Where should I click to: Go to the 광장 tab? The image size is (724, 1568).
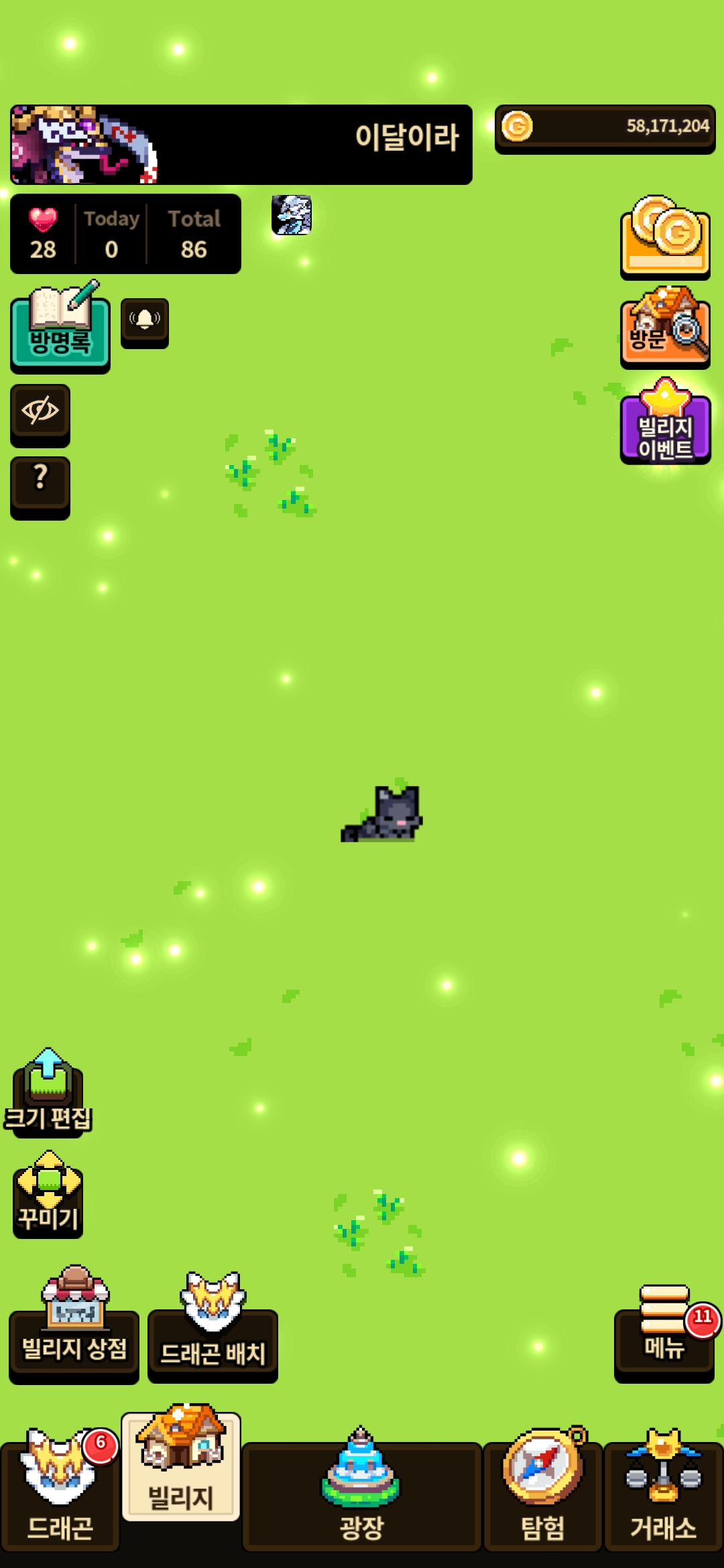[361, 1489]
